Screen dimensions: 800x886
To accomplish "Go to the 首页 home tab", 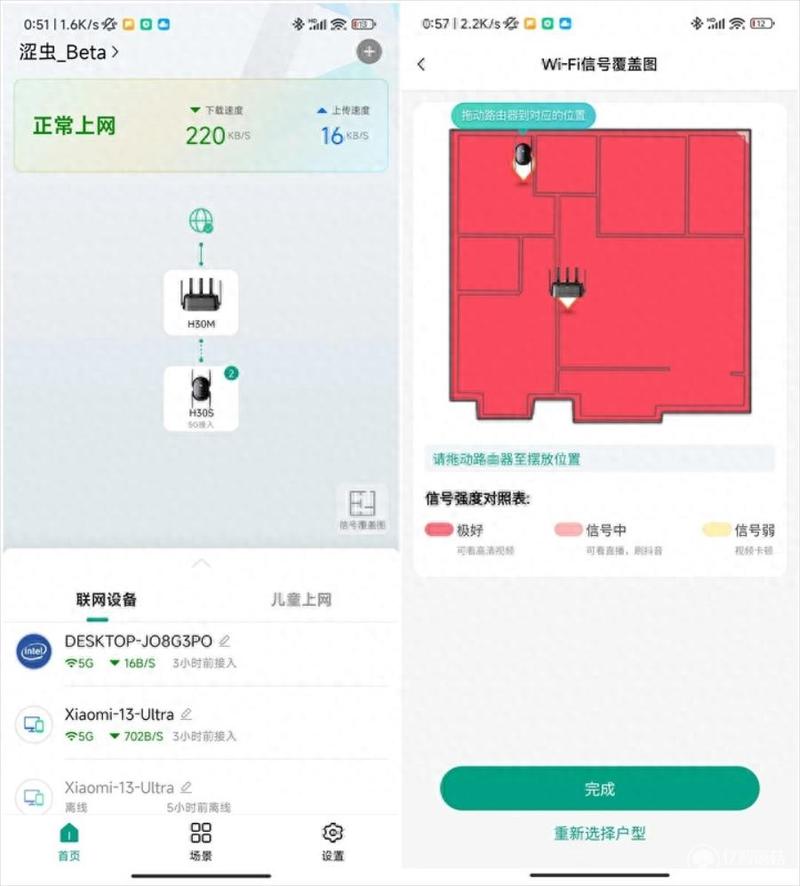I will (69, 841).
